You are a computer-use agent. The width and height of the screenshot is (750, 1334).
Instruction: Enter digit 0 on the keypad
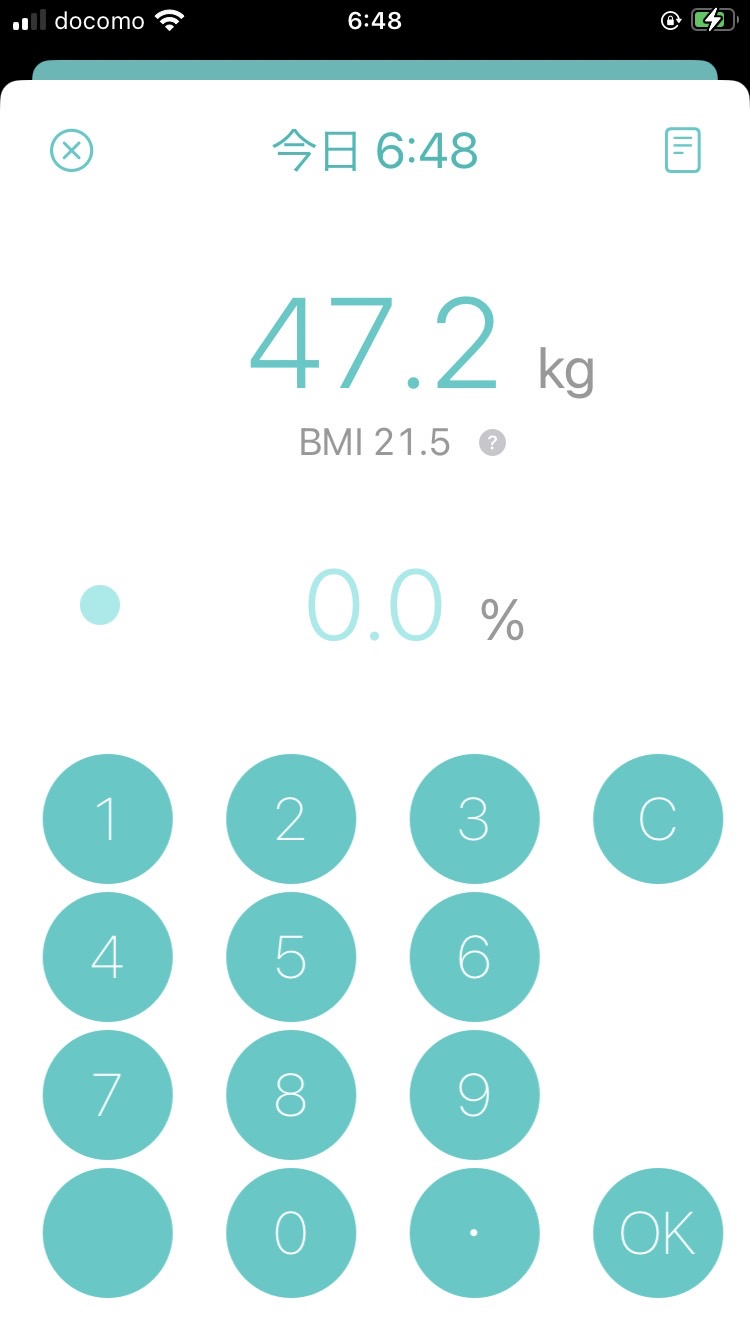pyautogui.click(x=291, y=1233)
